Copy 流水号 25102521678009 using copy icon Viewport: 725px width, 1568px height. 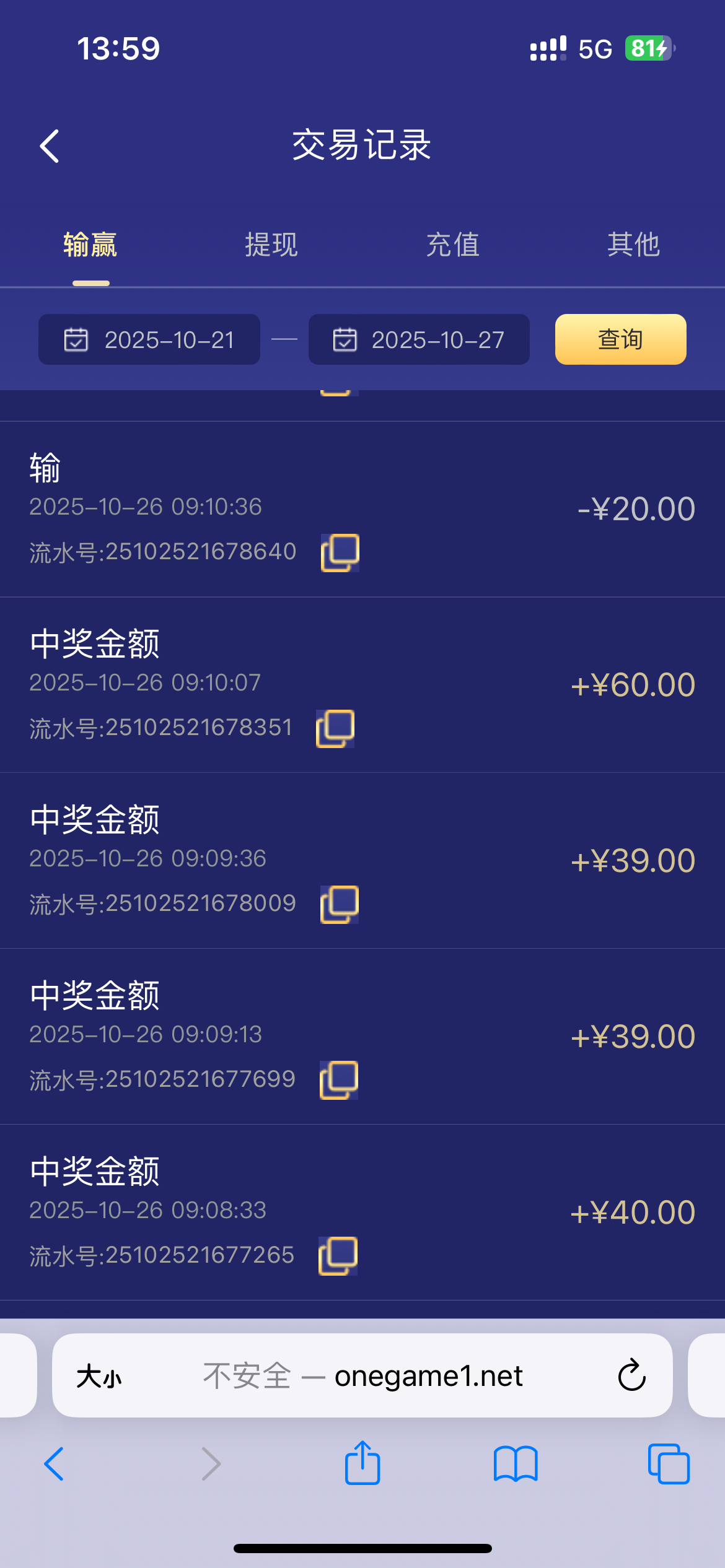coord(338,904)
